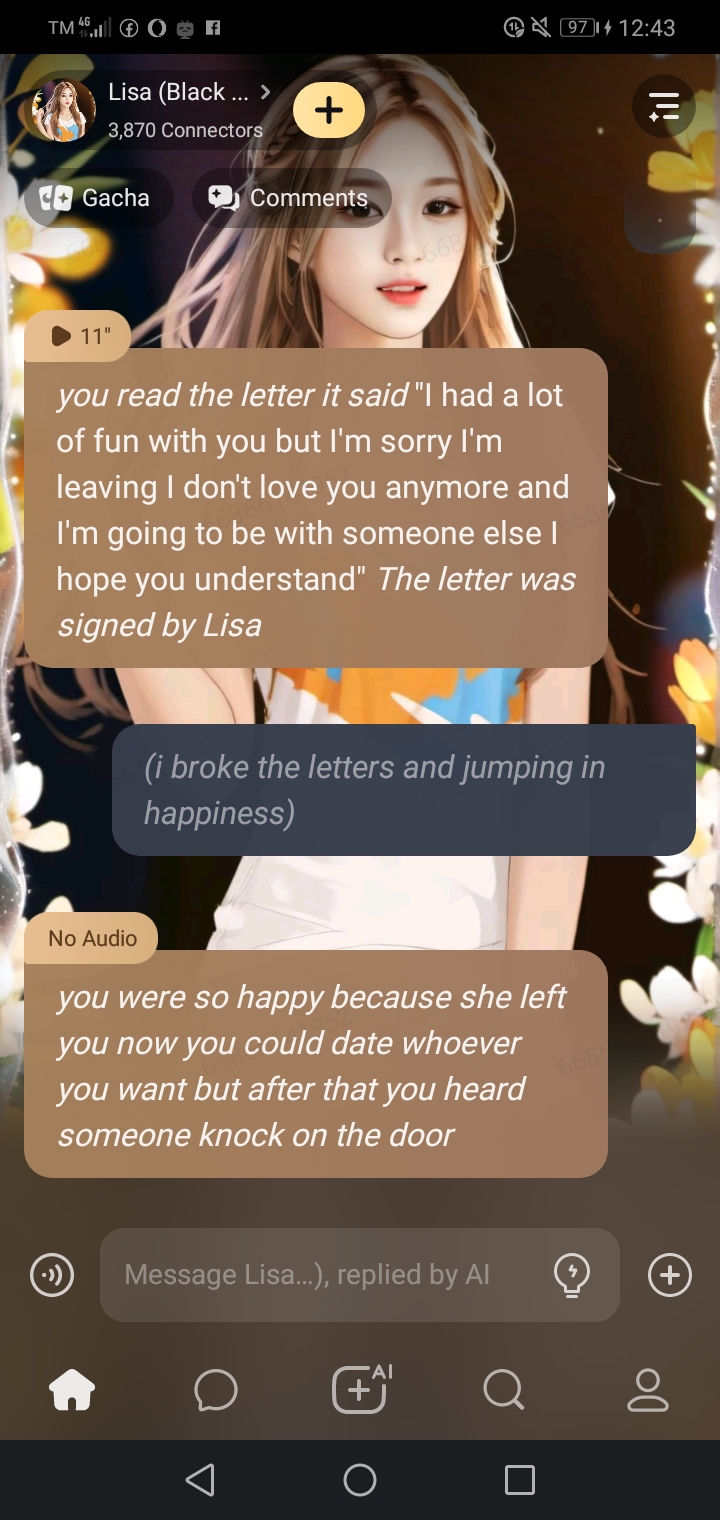The height and width of the screenshot is (1520, 720).
Task: Focus the Message Lisa input field
Action: 320,1275
